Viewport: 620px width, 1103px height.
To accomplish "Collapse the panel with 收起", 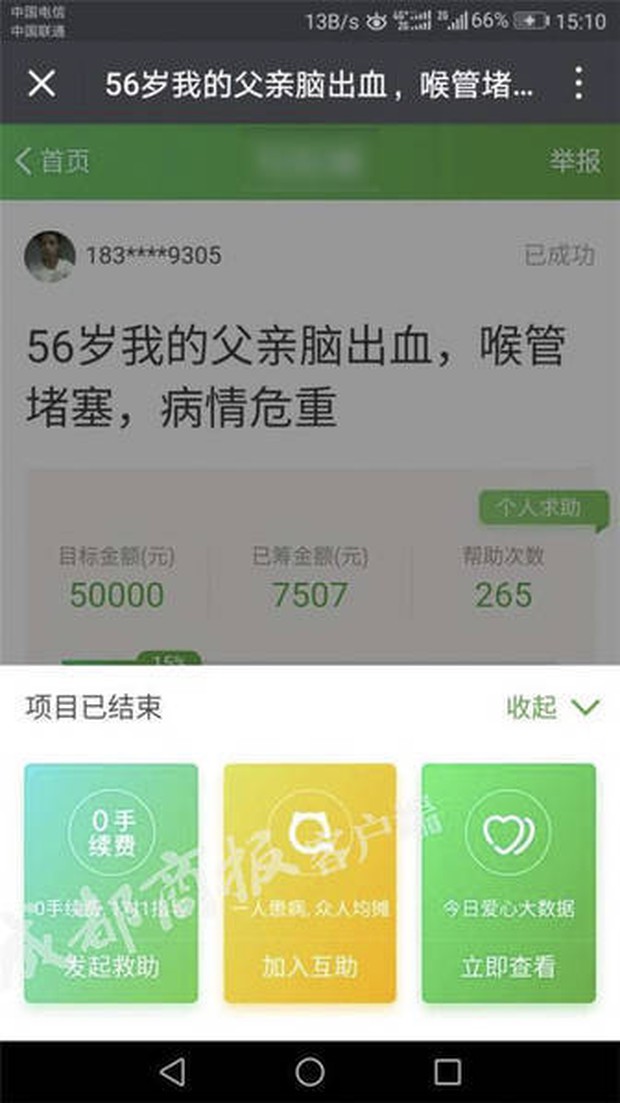I will 553,708.
